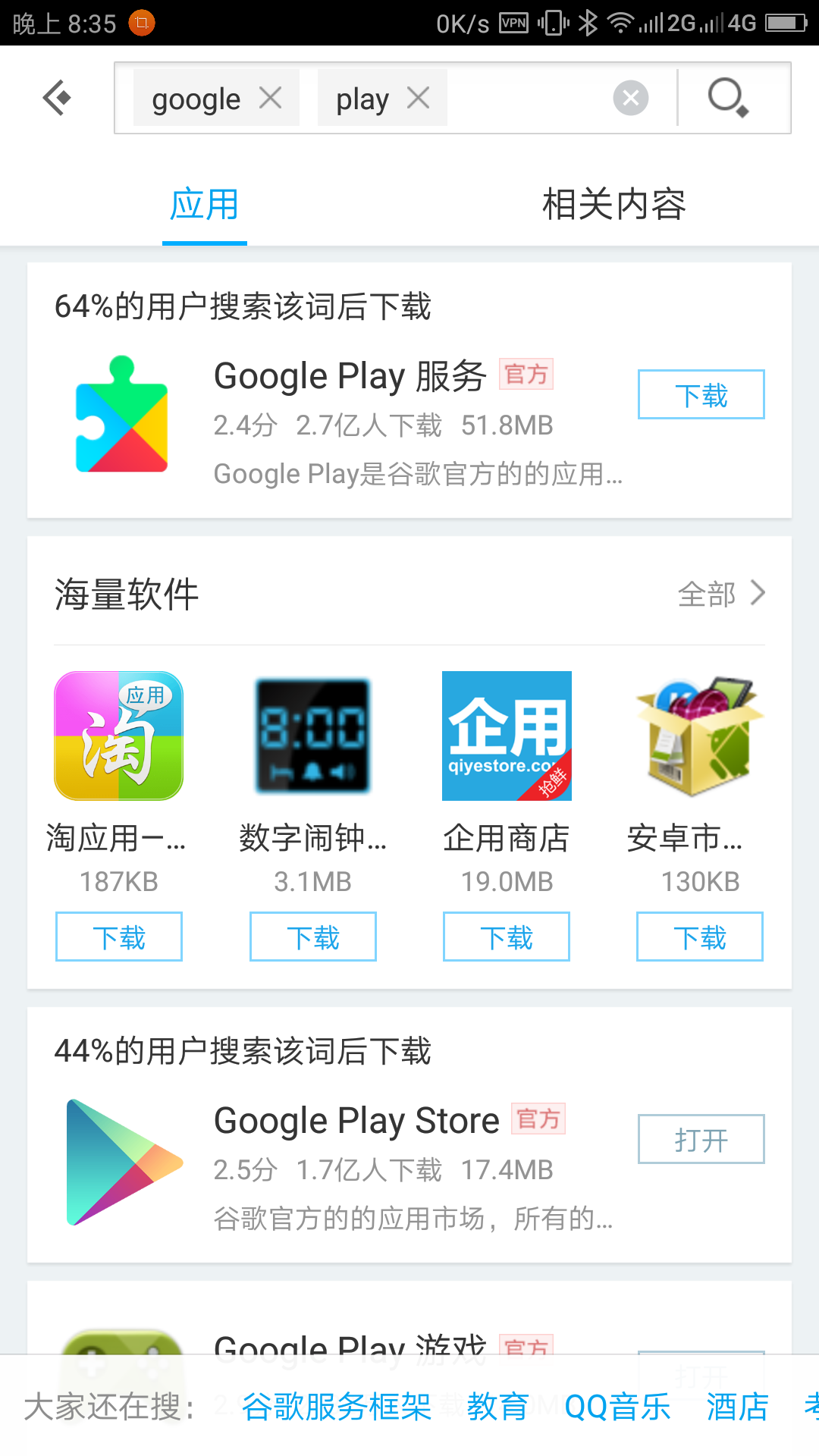Remove the 'google' search keyword chip

(271, 98)
